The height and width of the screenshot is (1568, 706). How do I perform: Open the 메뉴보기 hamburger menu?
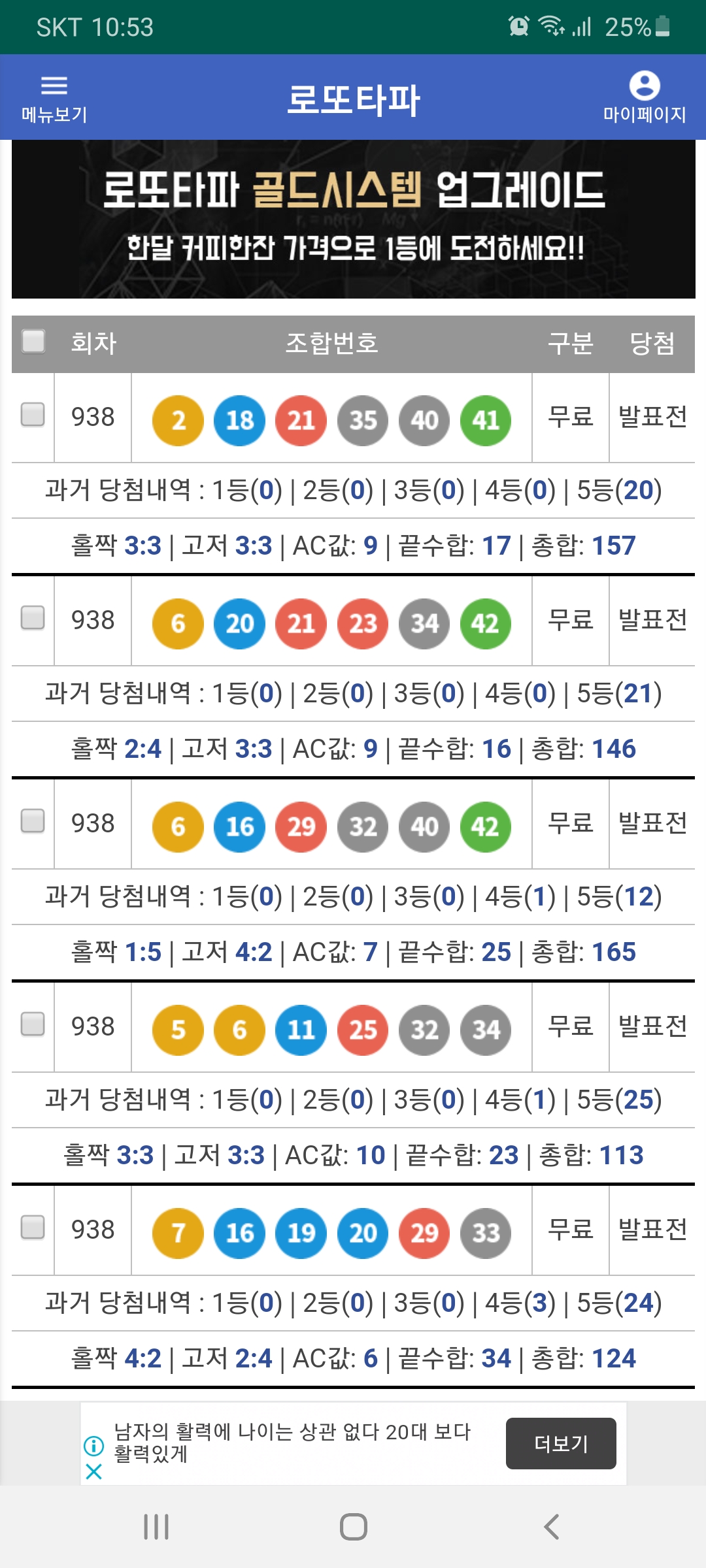pos(54,99)
